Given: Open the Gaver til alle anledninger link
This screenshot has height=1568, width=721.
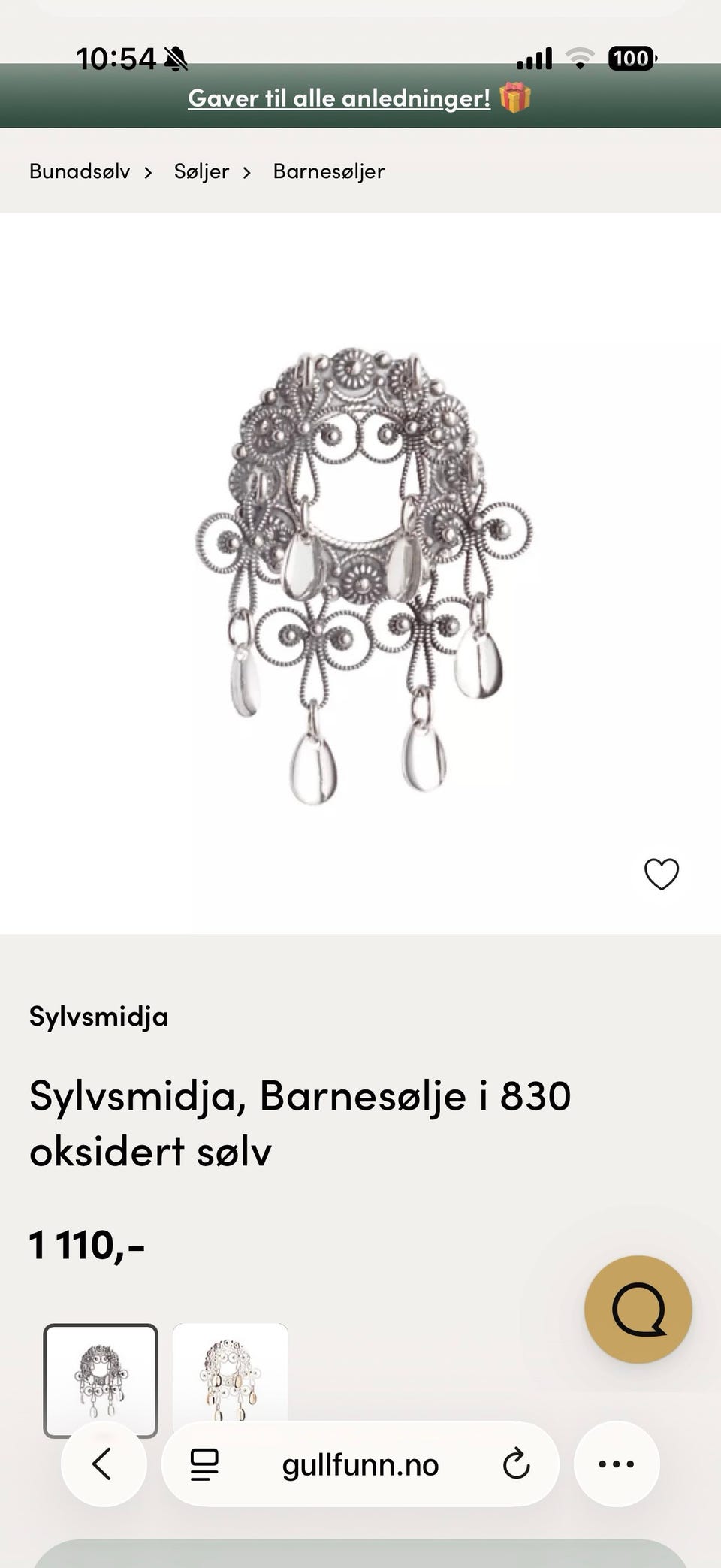Looking at the screenshot, I should point(339,98).
